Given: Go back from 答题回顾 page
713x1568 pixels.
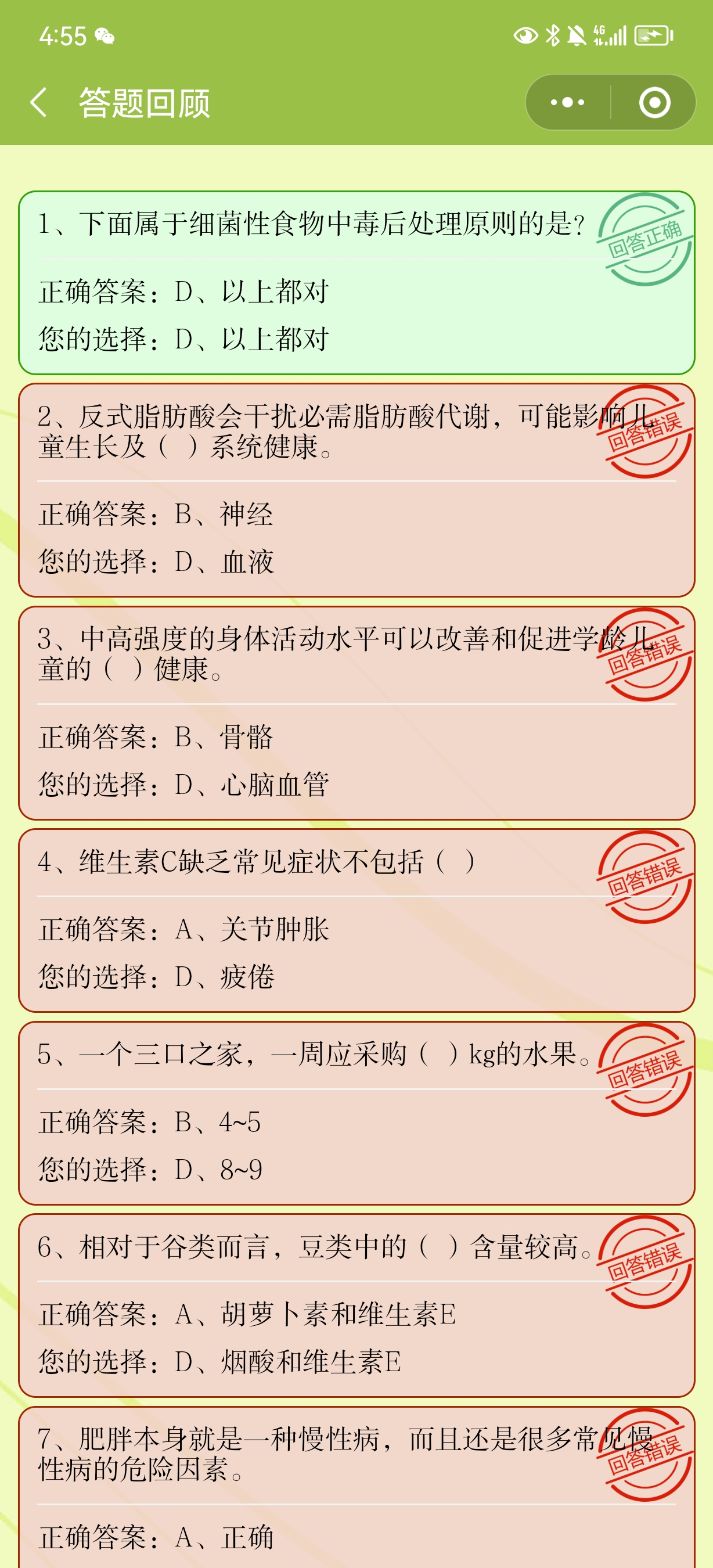Looking at the screenshot, I should [x=38, y=102].
